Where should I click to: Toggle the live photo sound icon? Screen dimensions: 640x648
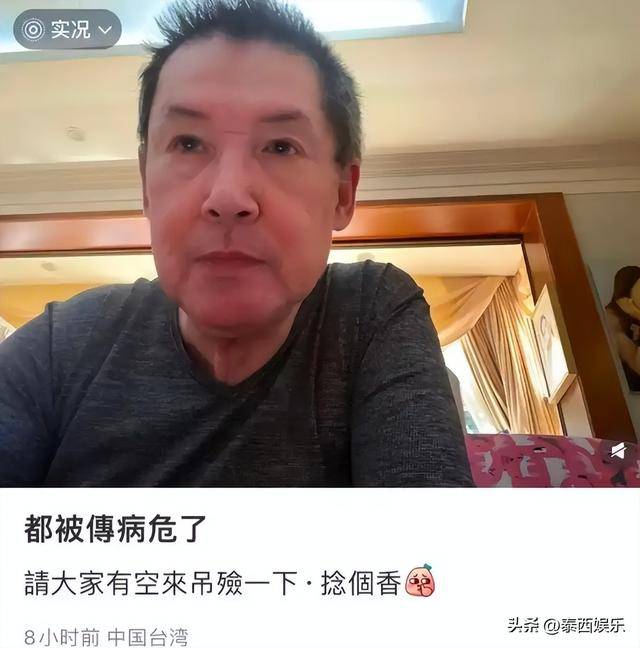(x=619, y=450)
